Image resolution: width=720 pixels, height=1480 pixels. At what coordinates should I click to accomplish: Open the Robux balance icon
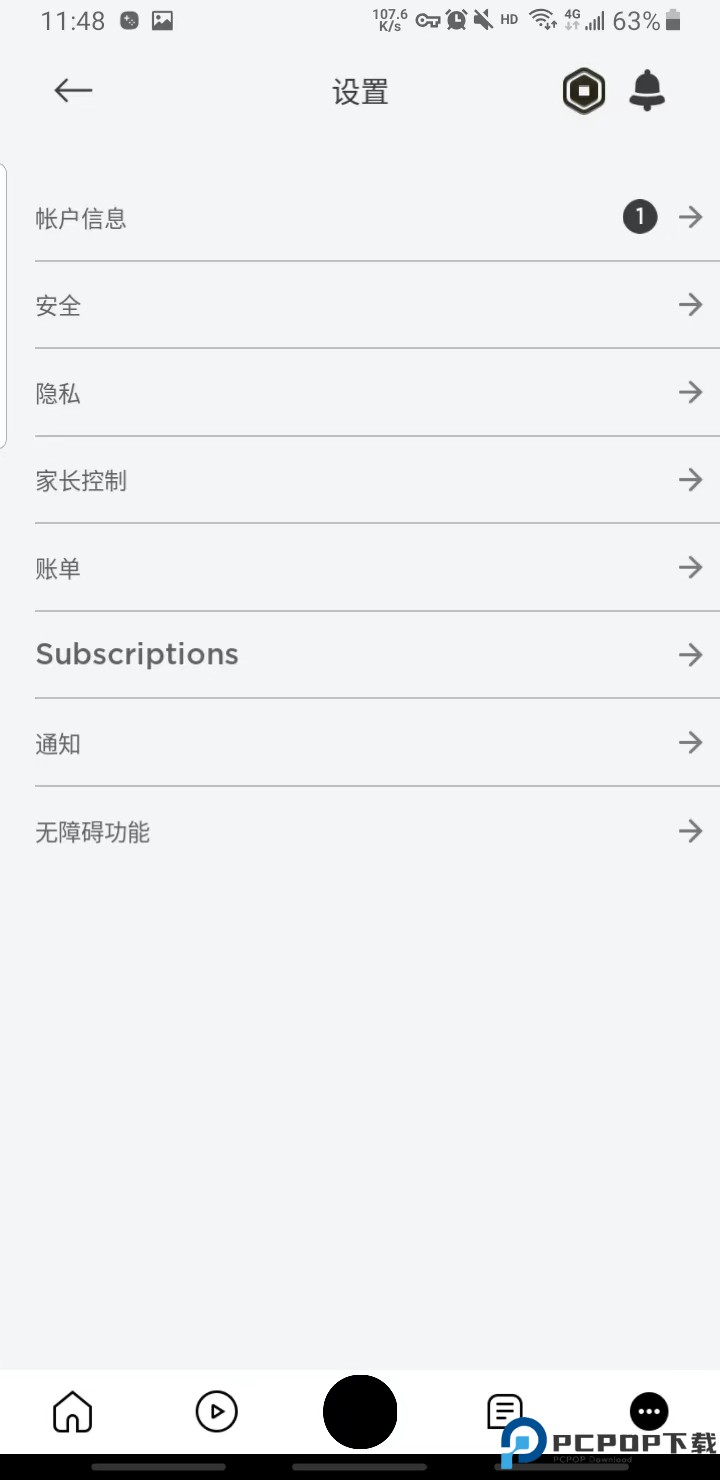pyautogui.click(x=583, y=90)
